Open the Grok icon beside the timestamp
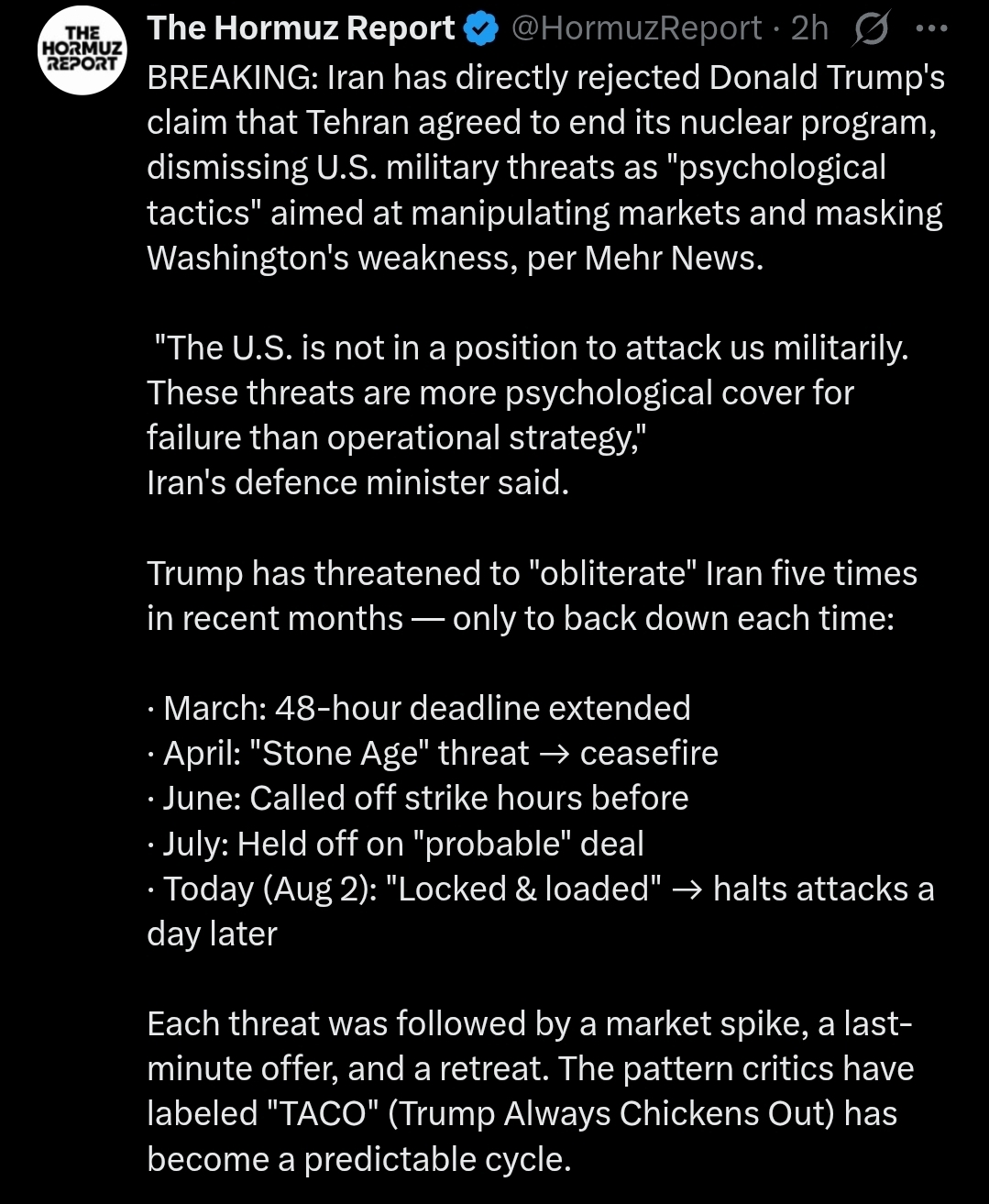Screen dimensions: 989x1204 870,30
